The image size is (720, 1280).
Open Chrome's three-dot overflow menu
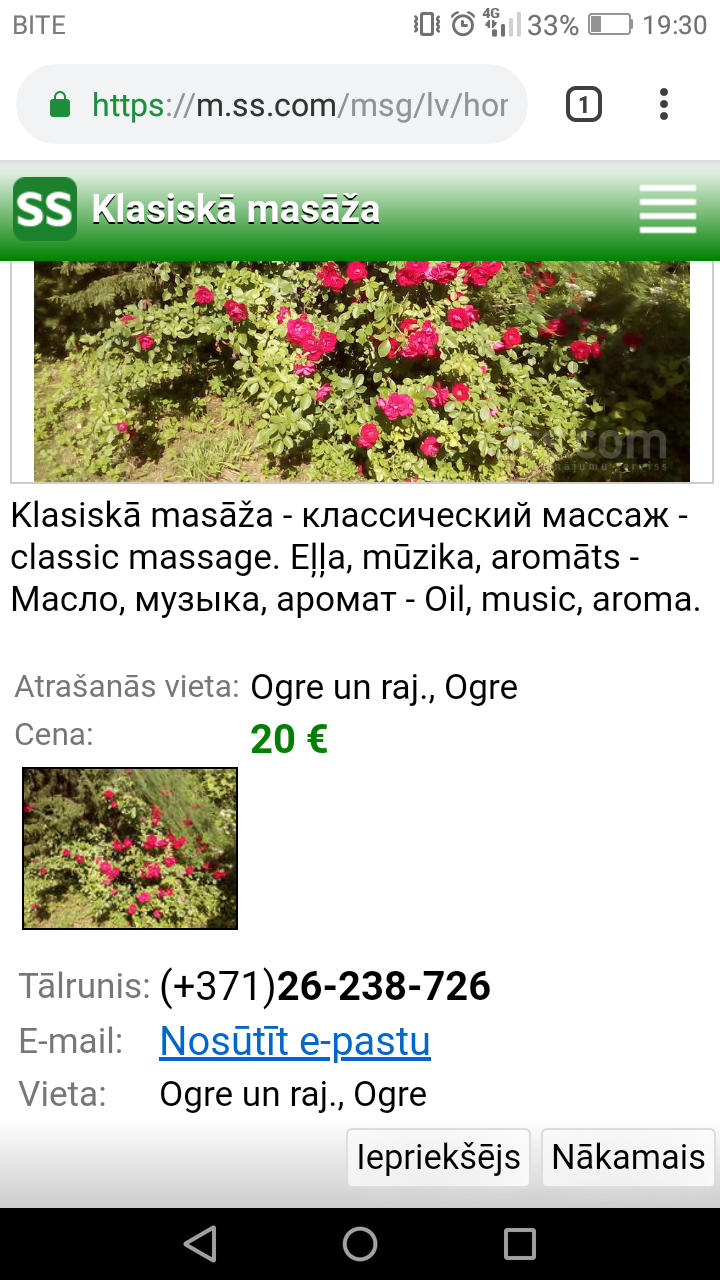tap(664, 104)
